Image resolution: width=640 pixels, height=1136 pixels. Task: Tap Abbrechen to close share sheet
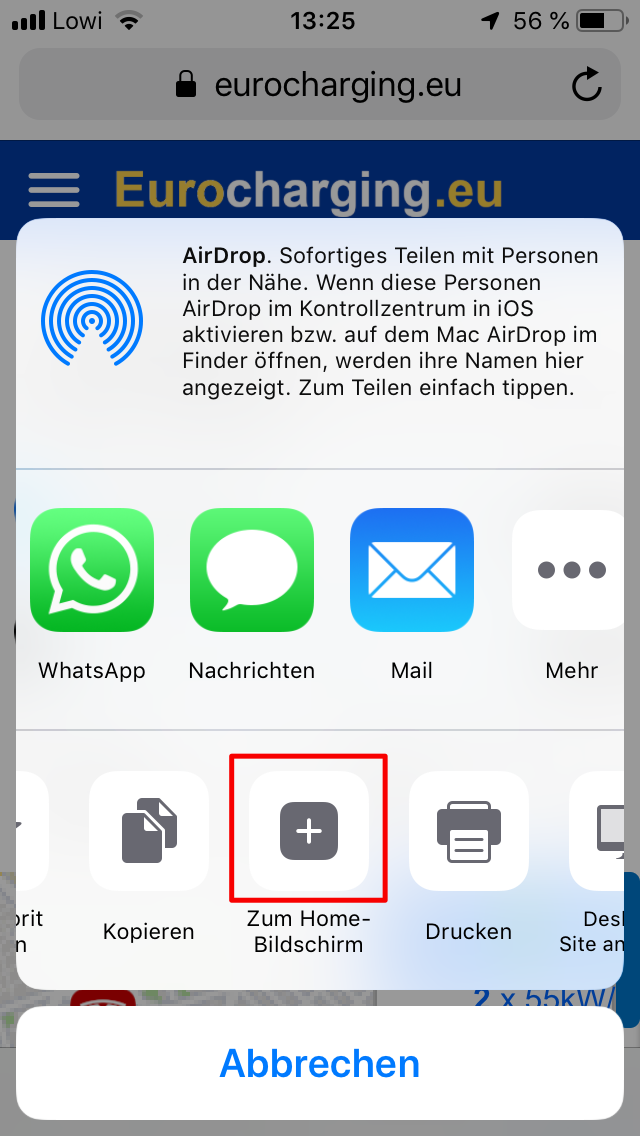pos(320,1063)
